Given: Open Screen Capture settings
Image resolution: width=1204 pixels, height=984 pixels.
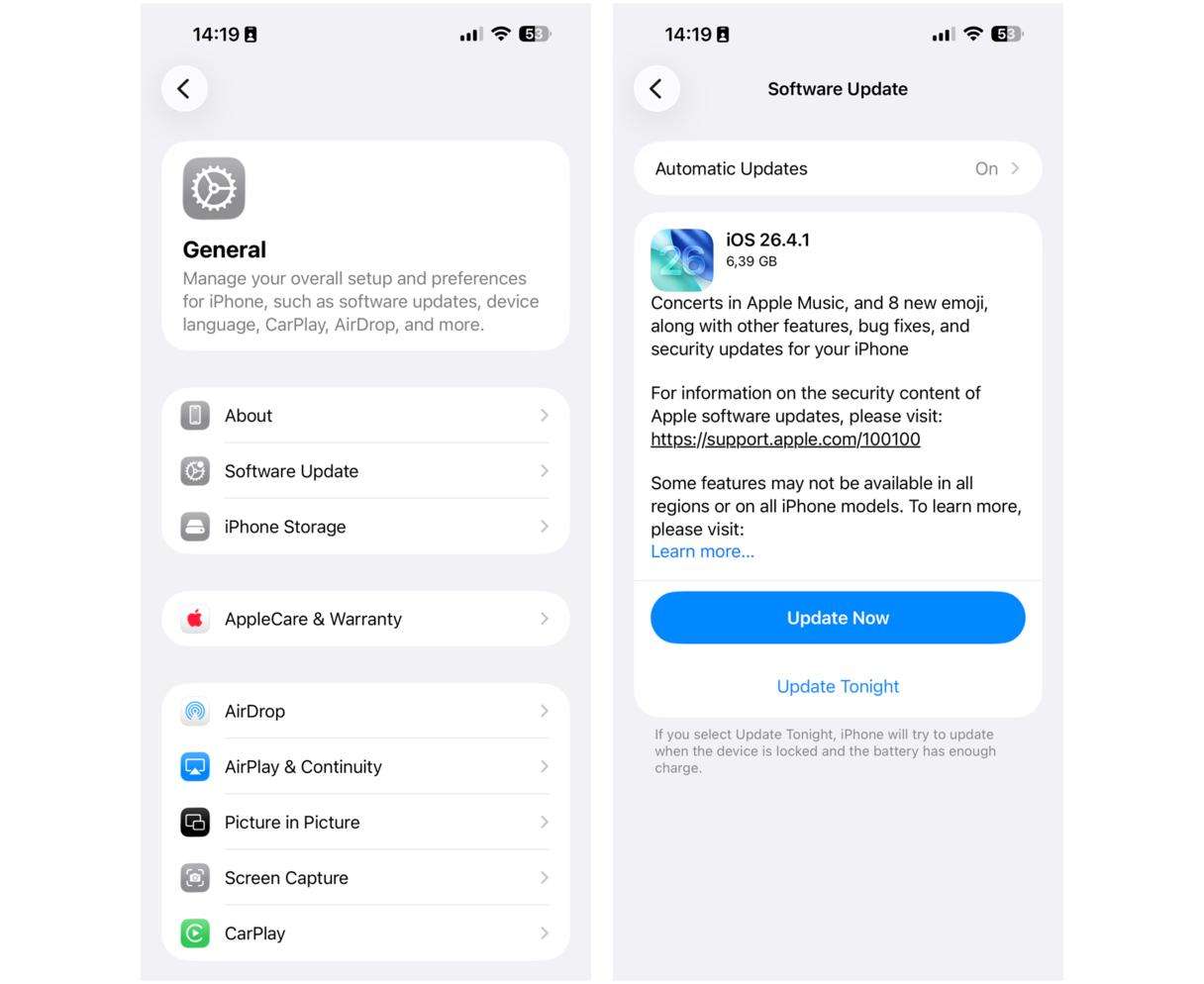Looking at the screenshot, I should pos(365,877).
